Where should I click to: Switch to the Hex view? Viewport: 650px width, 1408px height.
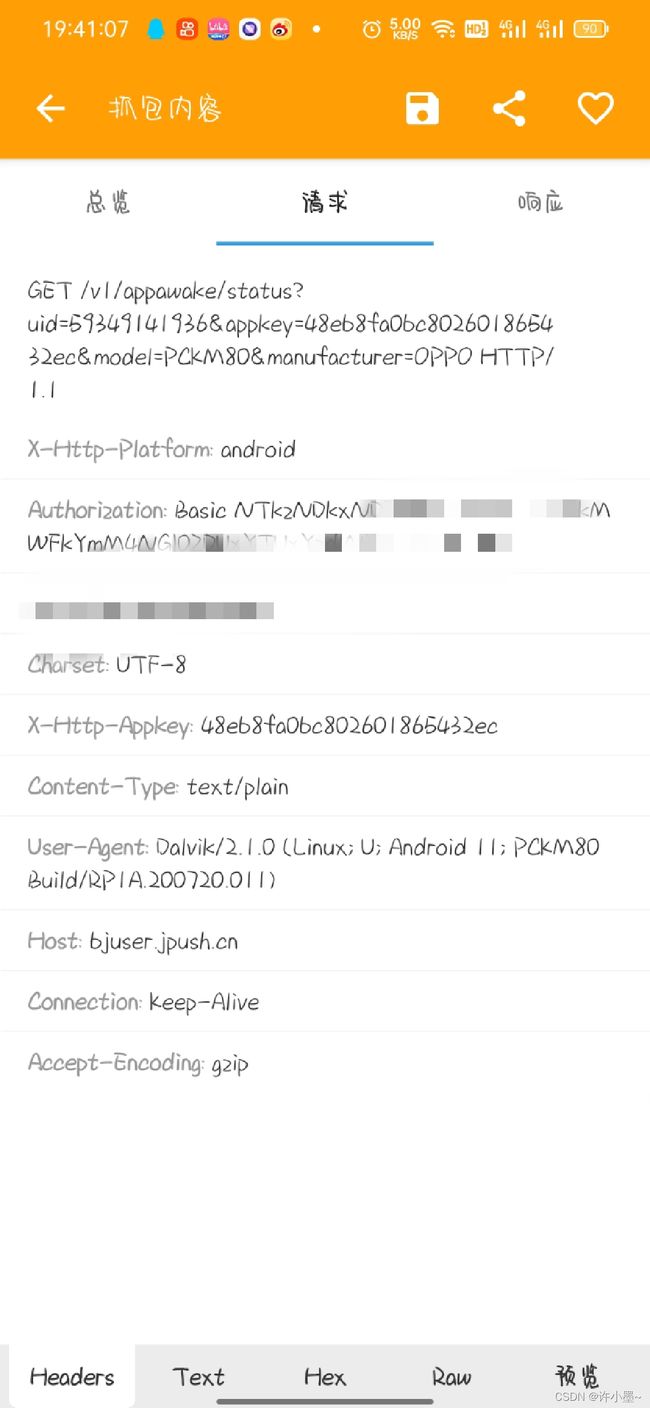coord(325,1377)
